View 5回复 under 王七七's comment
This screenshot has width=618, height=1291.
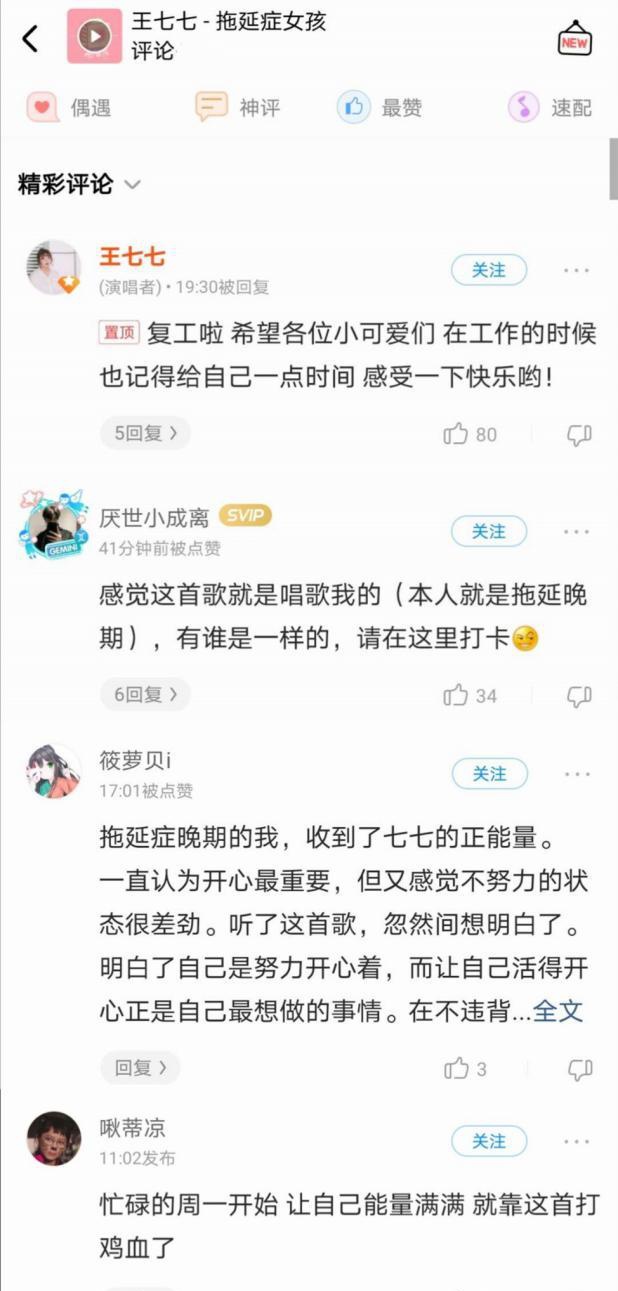coord(145,433)
